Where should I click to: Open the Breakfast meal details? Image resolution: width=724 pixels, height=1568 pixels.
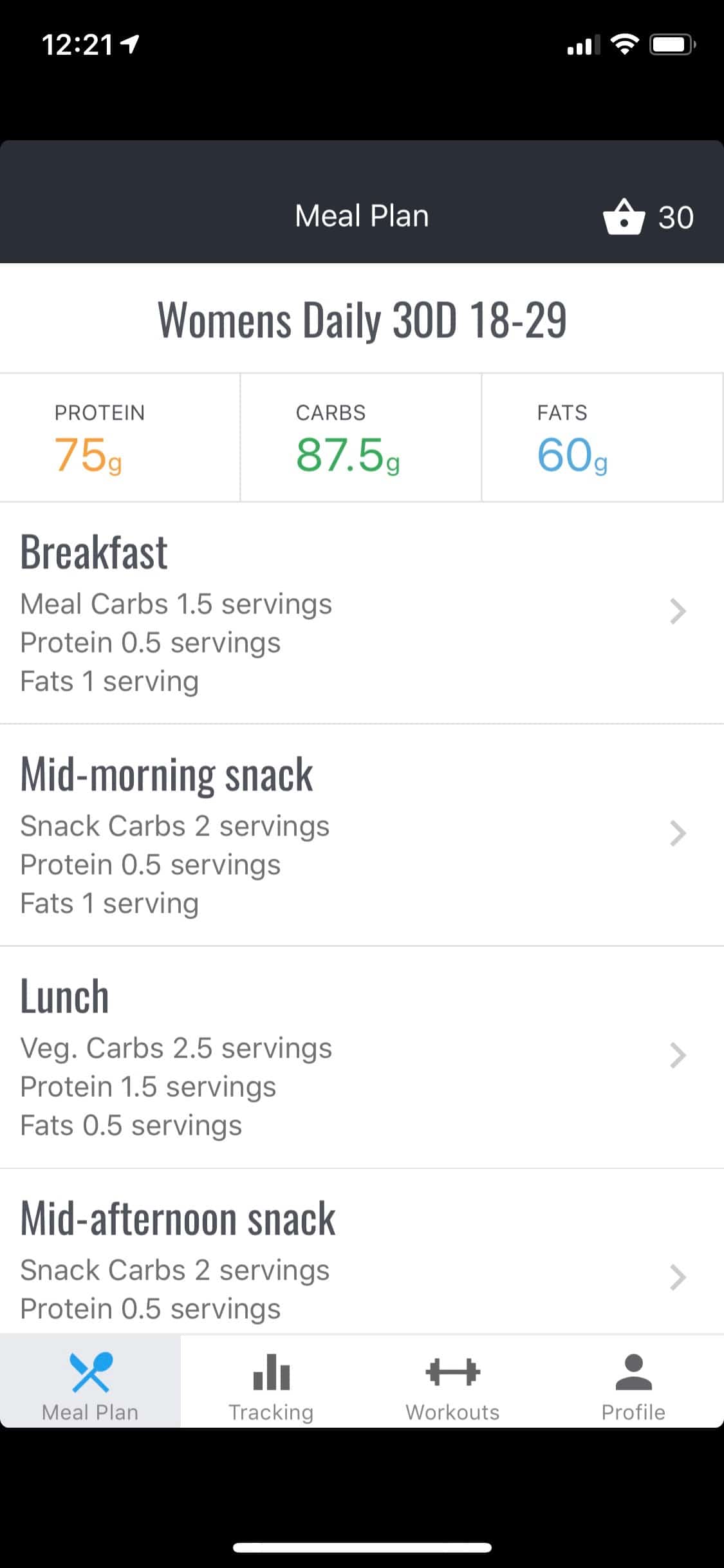click(x=362, y=613)
